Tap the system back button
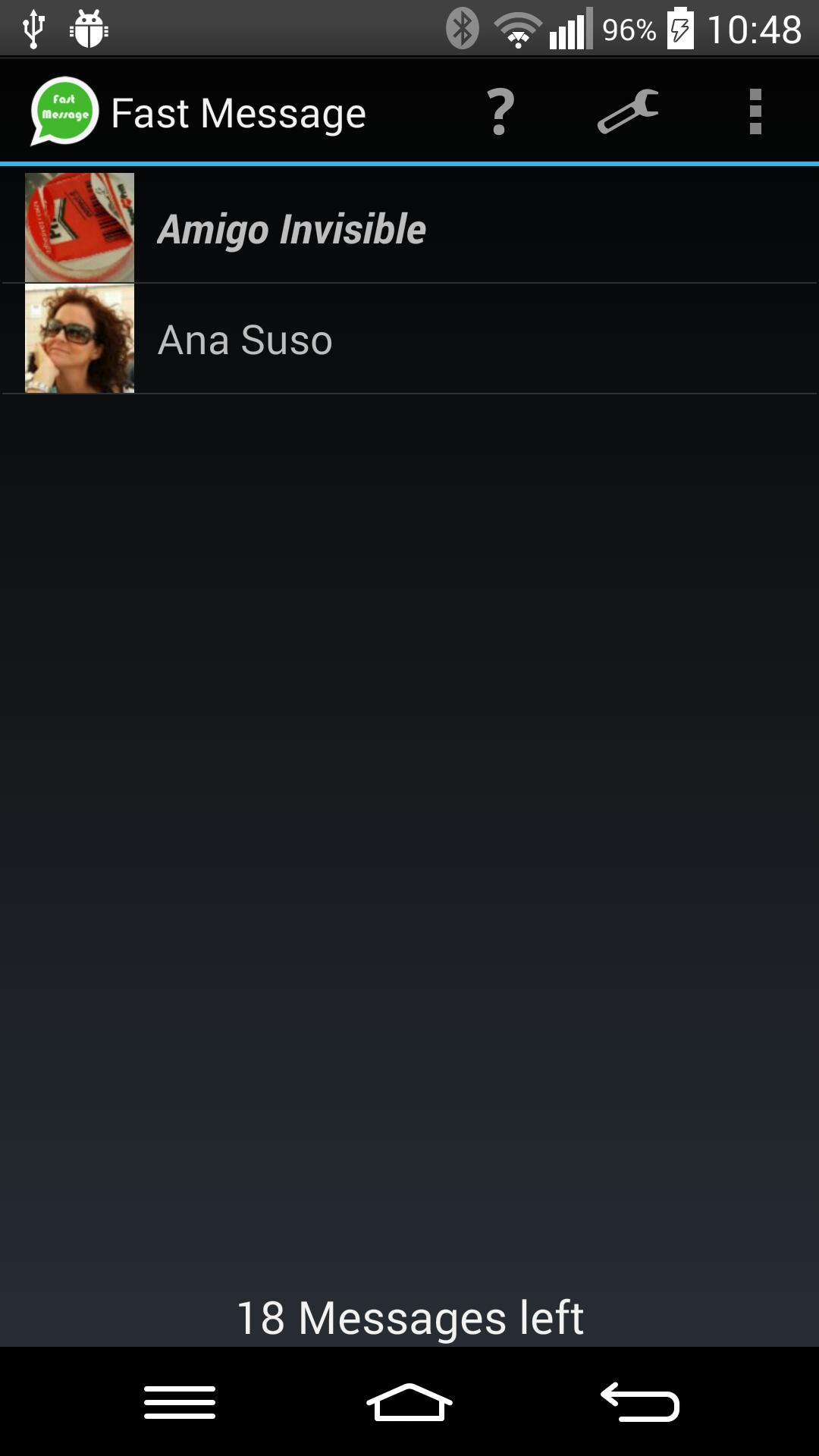Screen dimensions: 819x1456 [639, 1401]
